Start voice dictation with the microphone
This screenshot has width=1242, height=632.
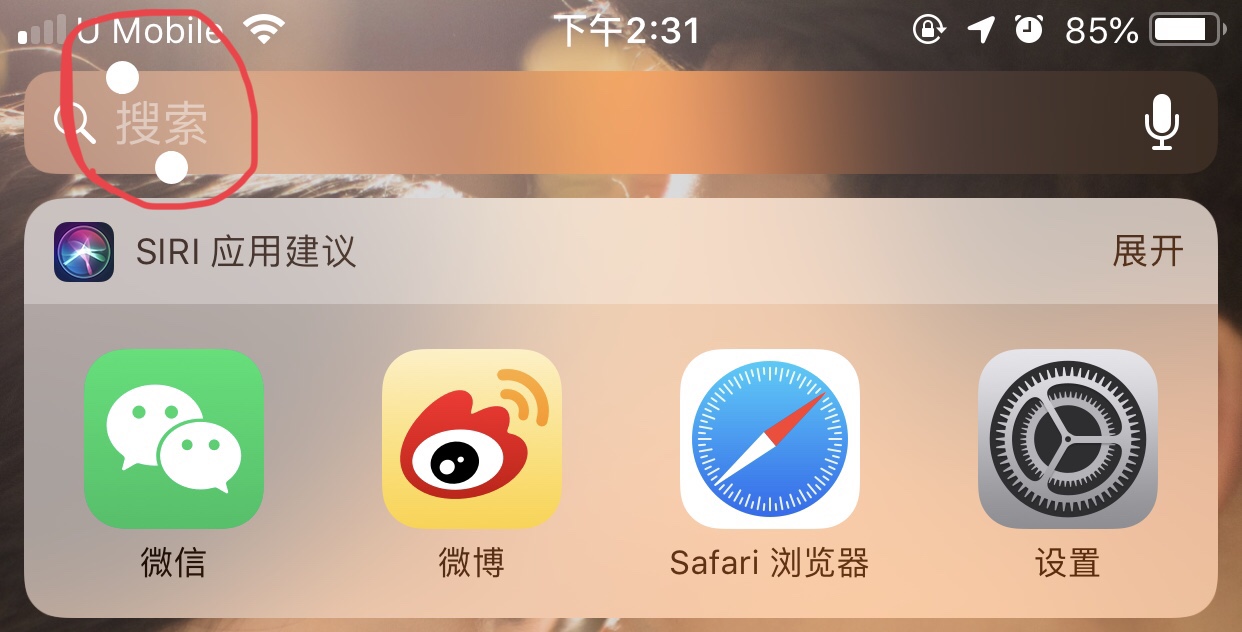[x=1161, y=123]
